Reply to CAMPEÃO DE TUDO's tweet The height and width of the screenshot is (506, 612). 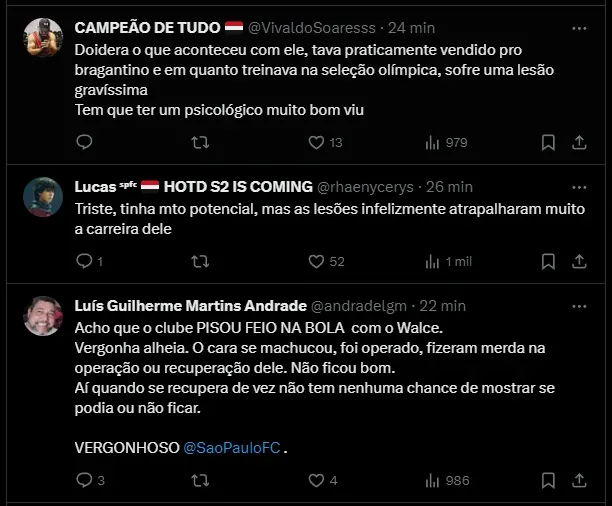pos(84,143)
